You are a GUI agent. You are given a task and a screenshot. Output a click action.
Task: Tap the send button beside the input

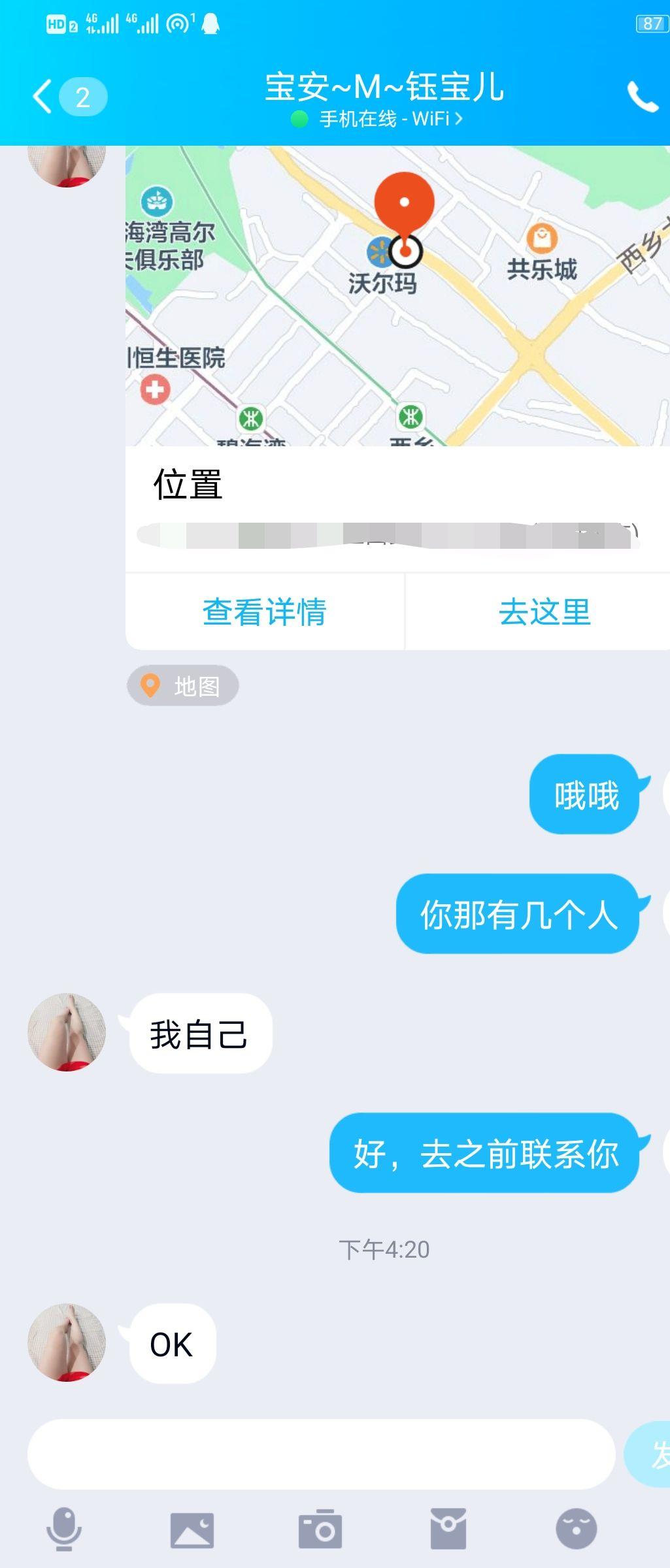click(650, 1454)
